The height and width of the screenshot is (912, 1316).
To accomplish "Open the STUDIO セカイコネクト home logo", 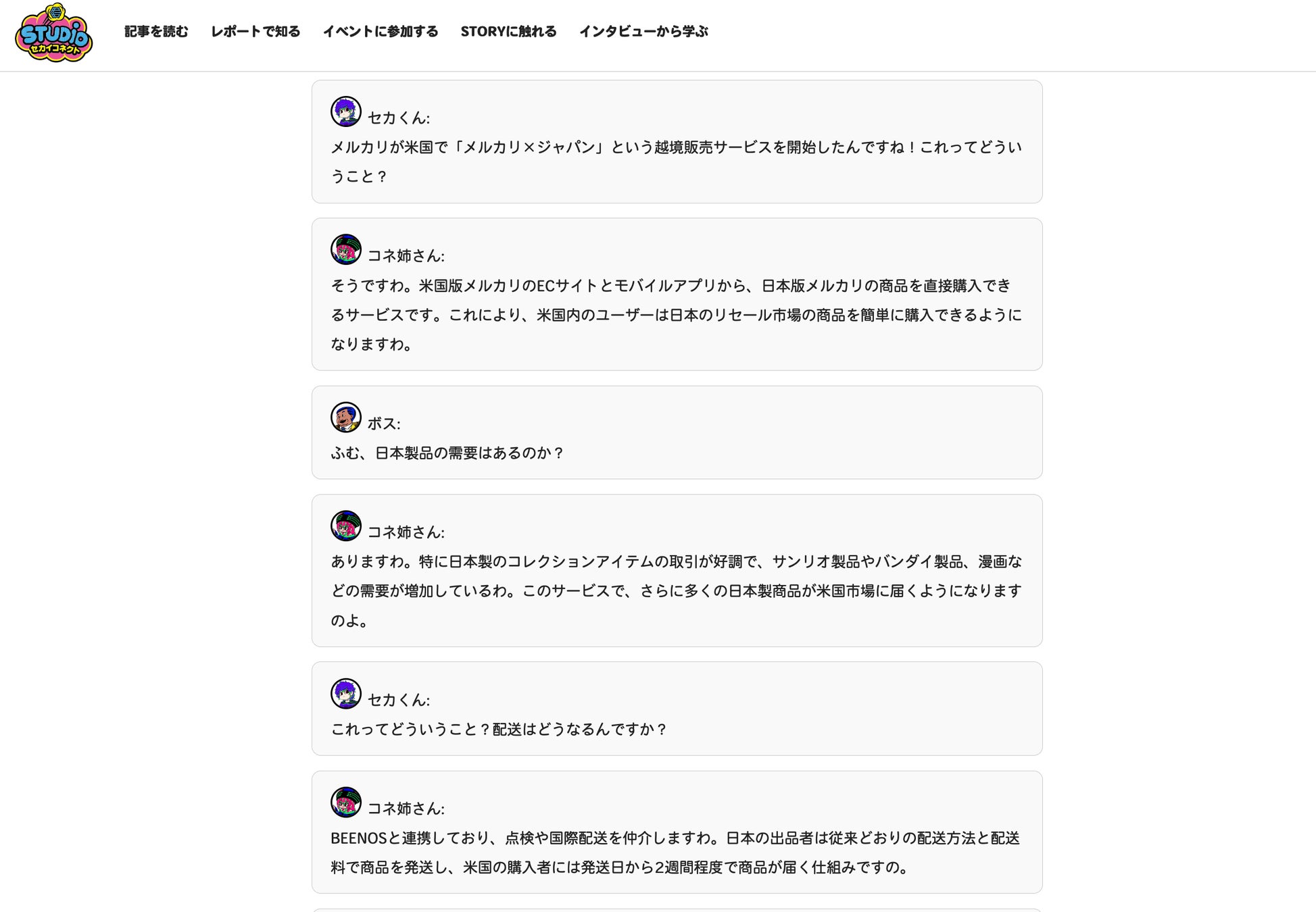I will (53, 33).
